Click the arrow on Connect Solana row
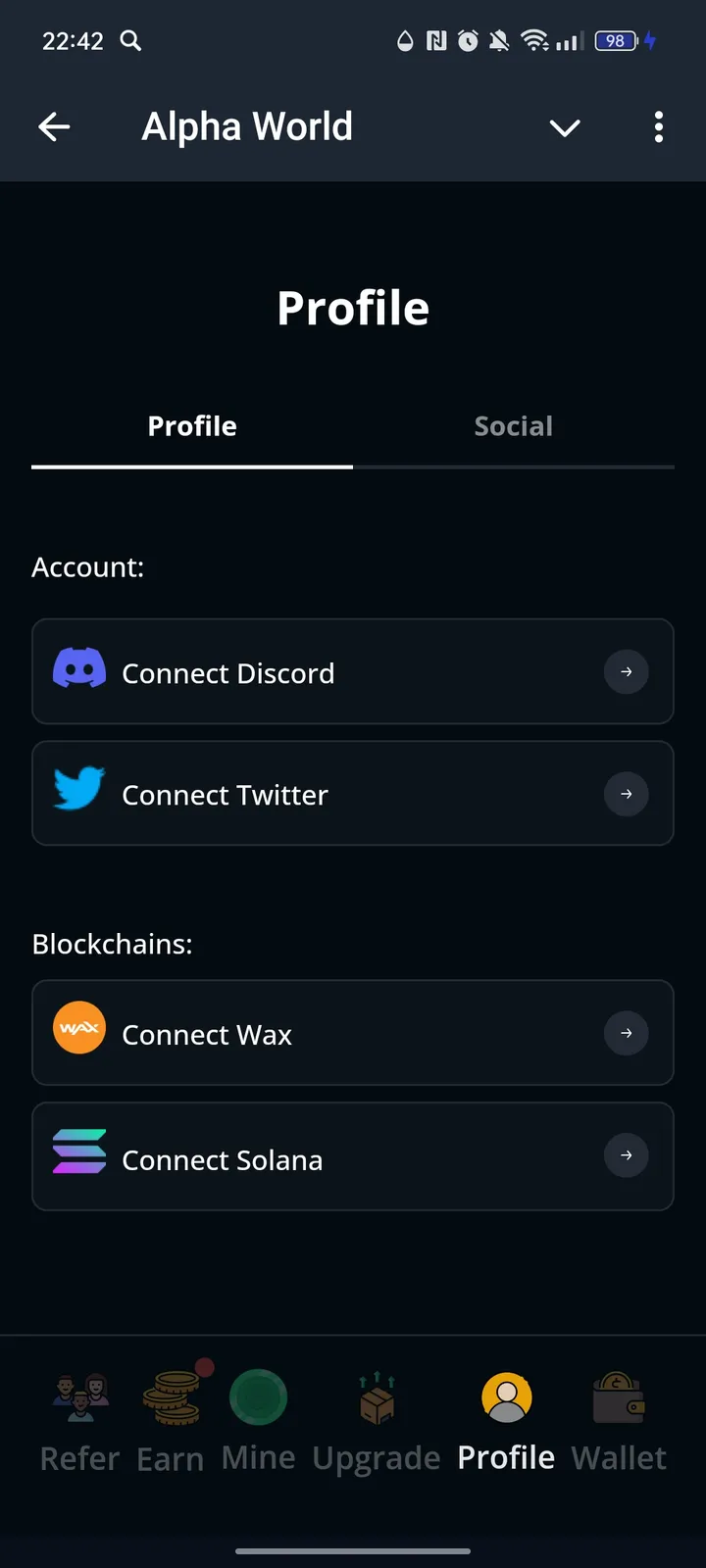 (x=627, y=1155)
